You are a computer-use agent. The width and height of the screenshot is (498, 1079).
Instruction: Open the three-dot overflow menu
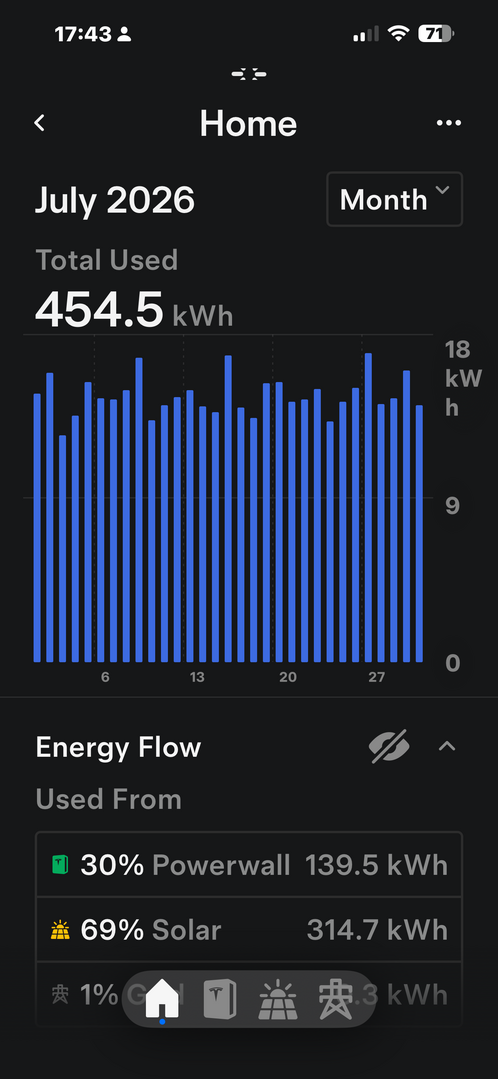(x=448, y=123)
